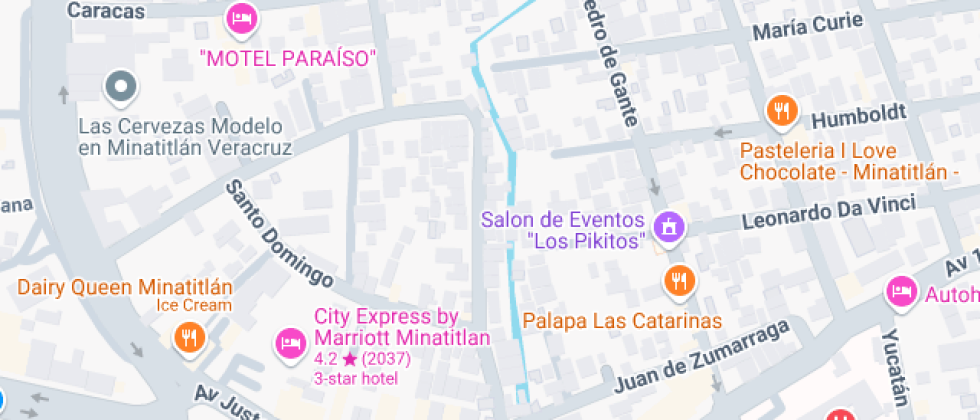980x420 pixels.
Task: Open City Express by Marriott hotel pin
Action: pyautogui.click(x=291, y=344)
